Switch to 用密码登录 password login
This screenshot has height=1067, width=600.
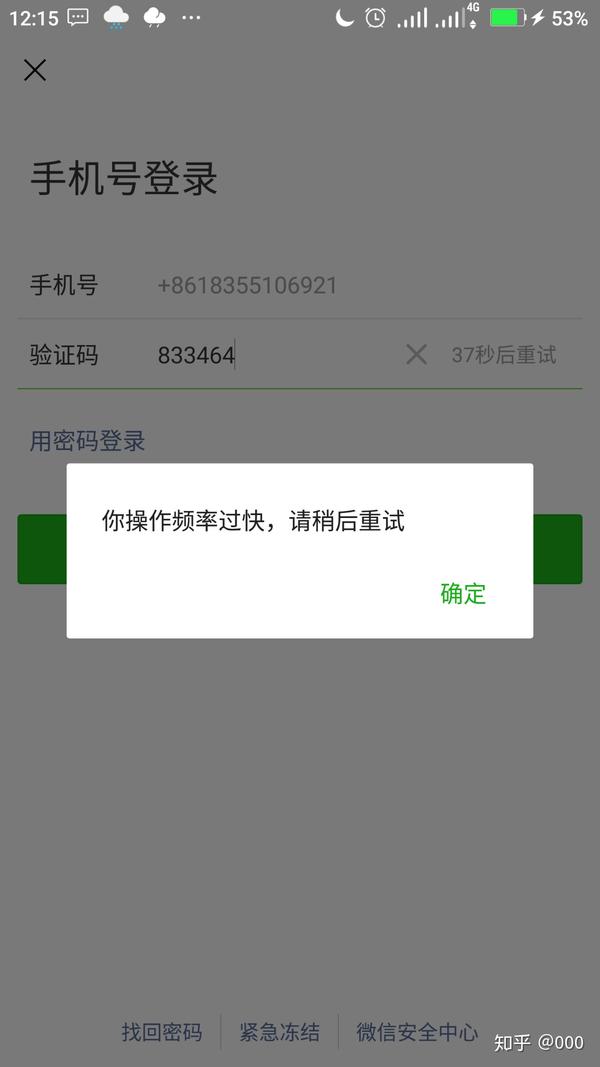tap(88, 441)
